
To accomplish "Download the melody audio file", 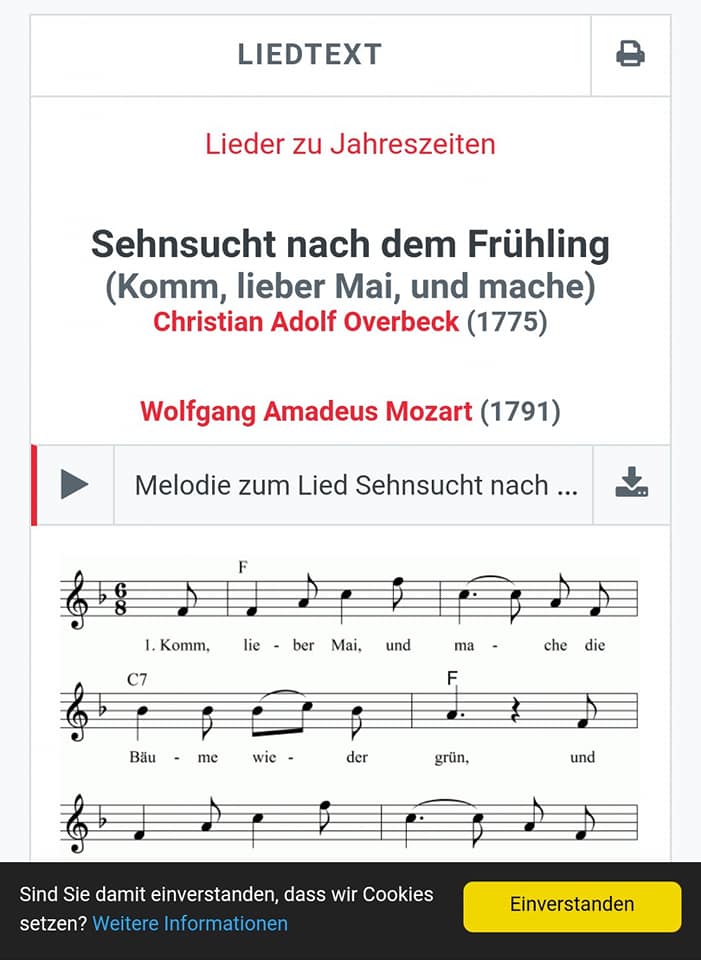I will pos(631,483).
